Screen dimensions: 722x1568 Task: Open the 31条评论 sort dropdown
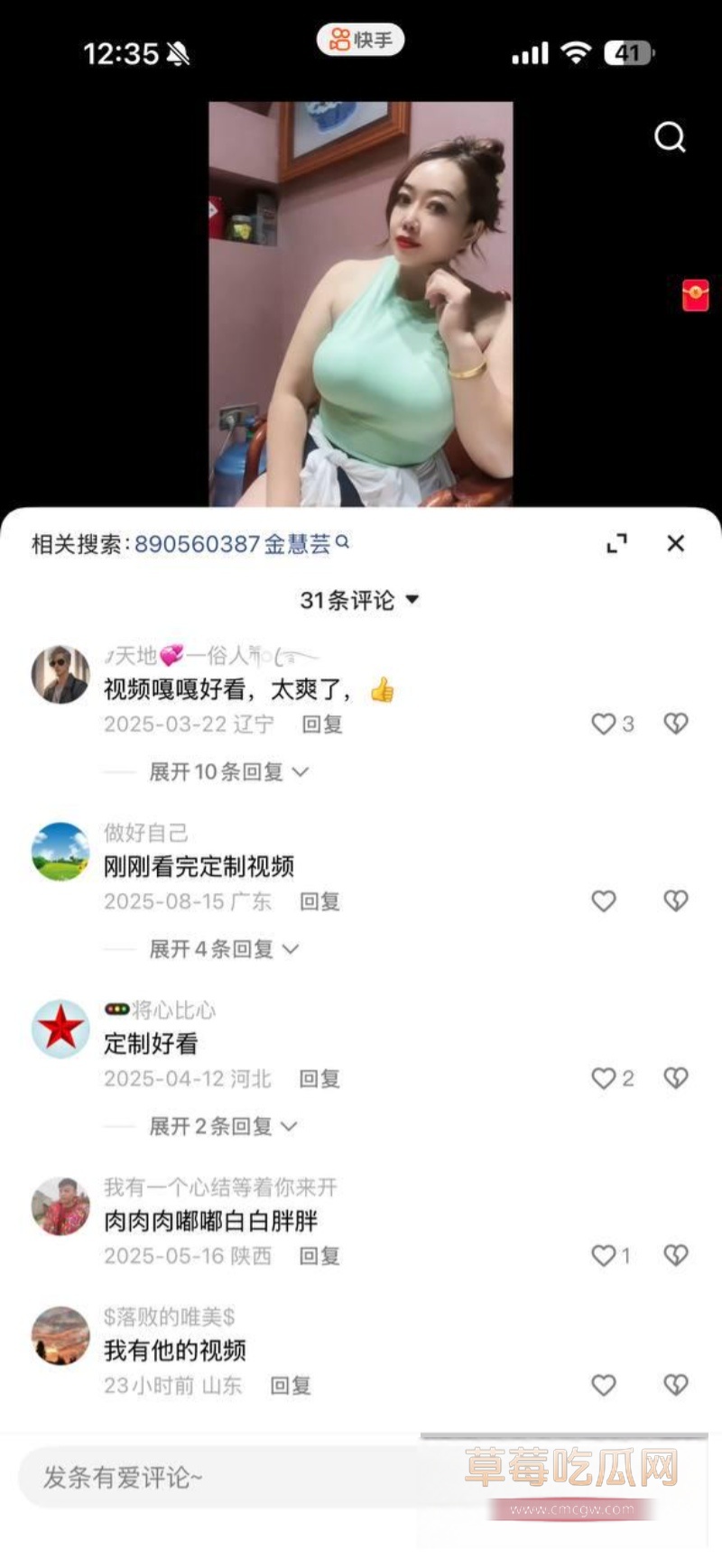tap(359, 598)
